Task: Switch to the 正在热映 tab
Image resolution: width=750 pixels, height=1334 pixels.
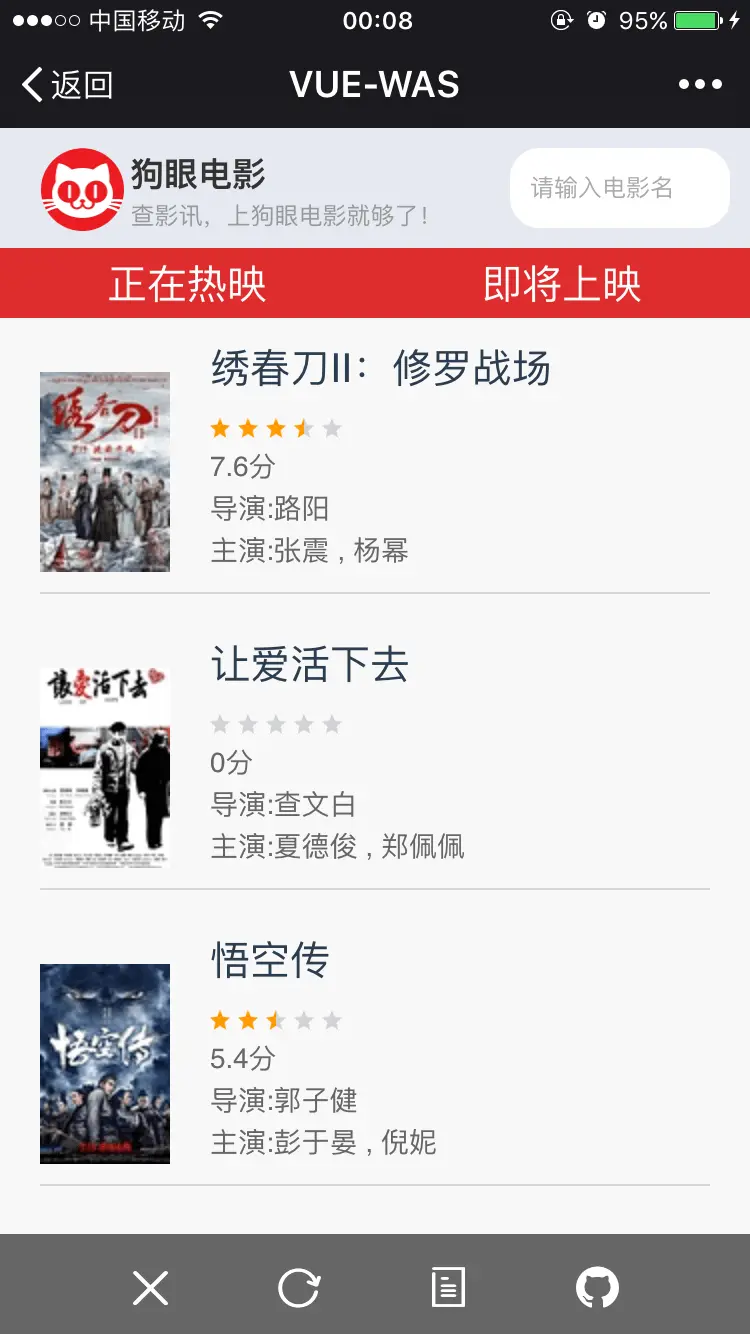Action: 187,284
